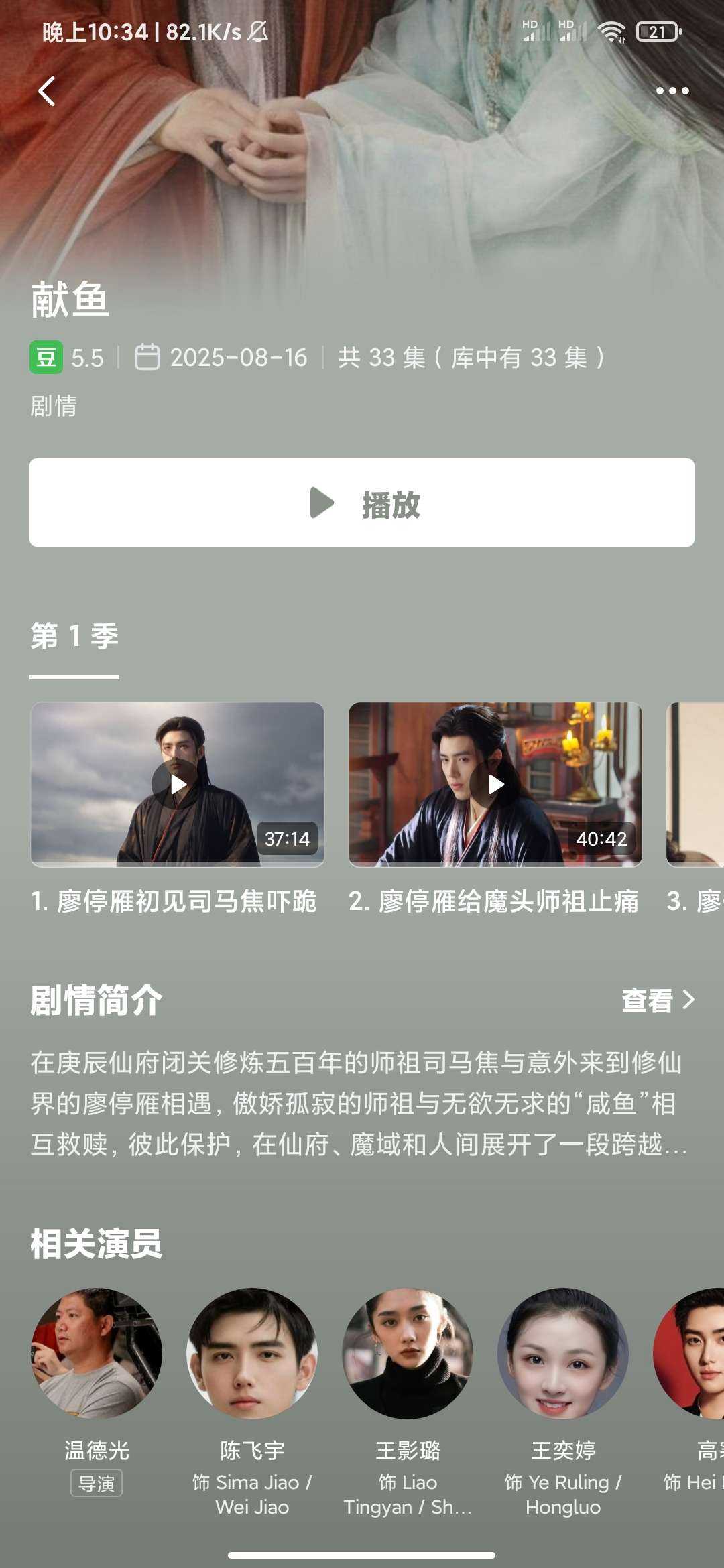Tap the 播放 play button
The height and width of the screenshot is (1568, 724).
[362, 503]
